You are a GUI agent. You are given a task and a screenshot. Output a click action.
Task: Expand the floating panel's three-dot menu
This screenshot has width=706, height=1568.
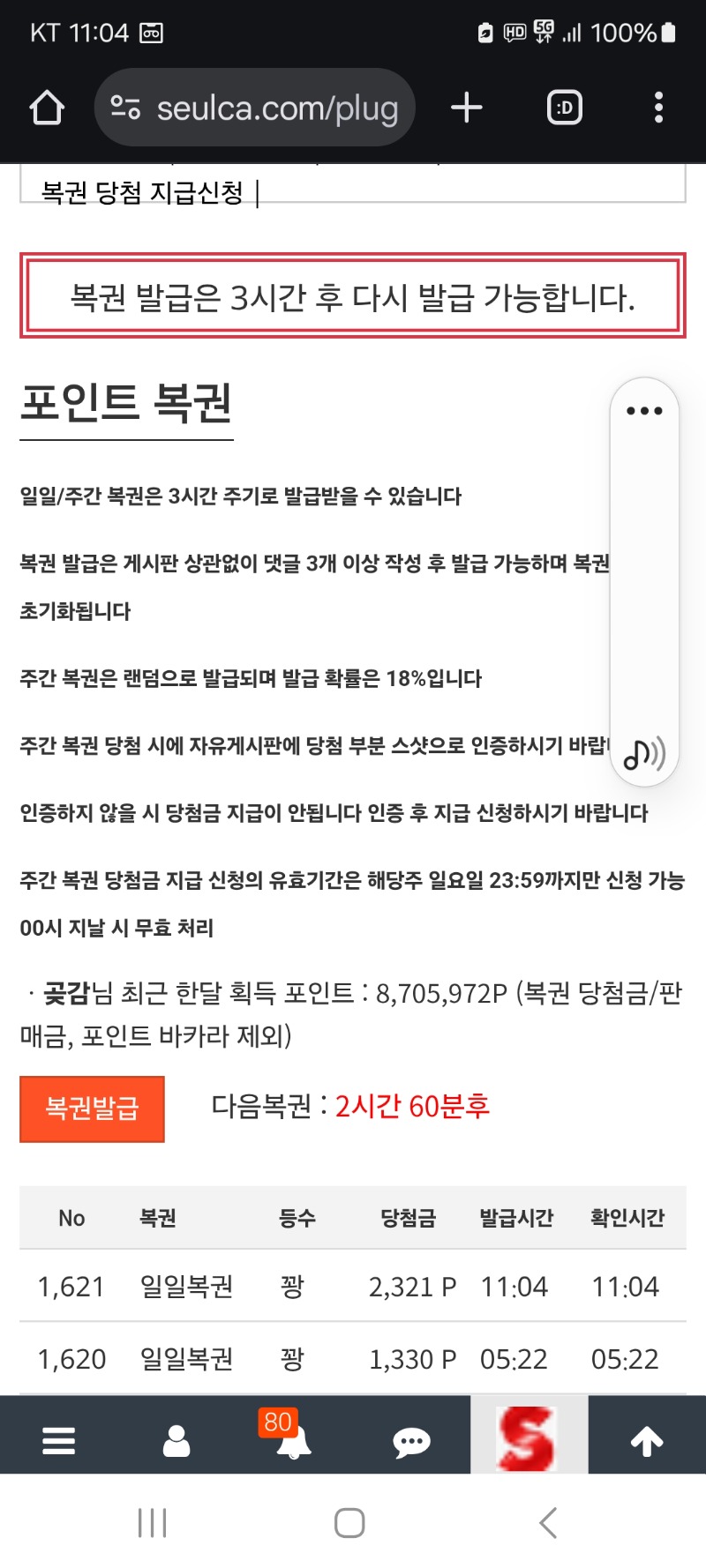(644, 411)
